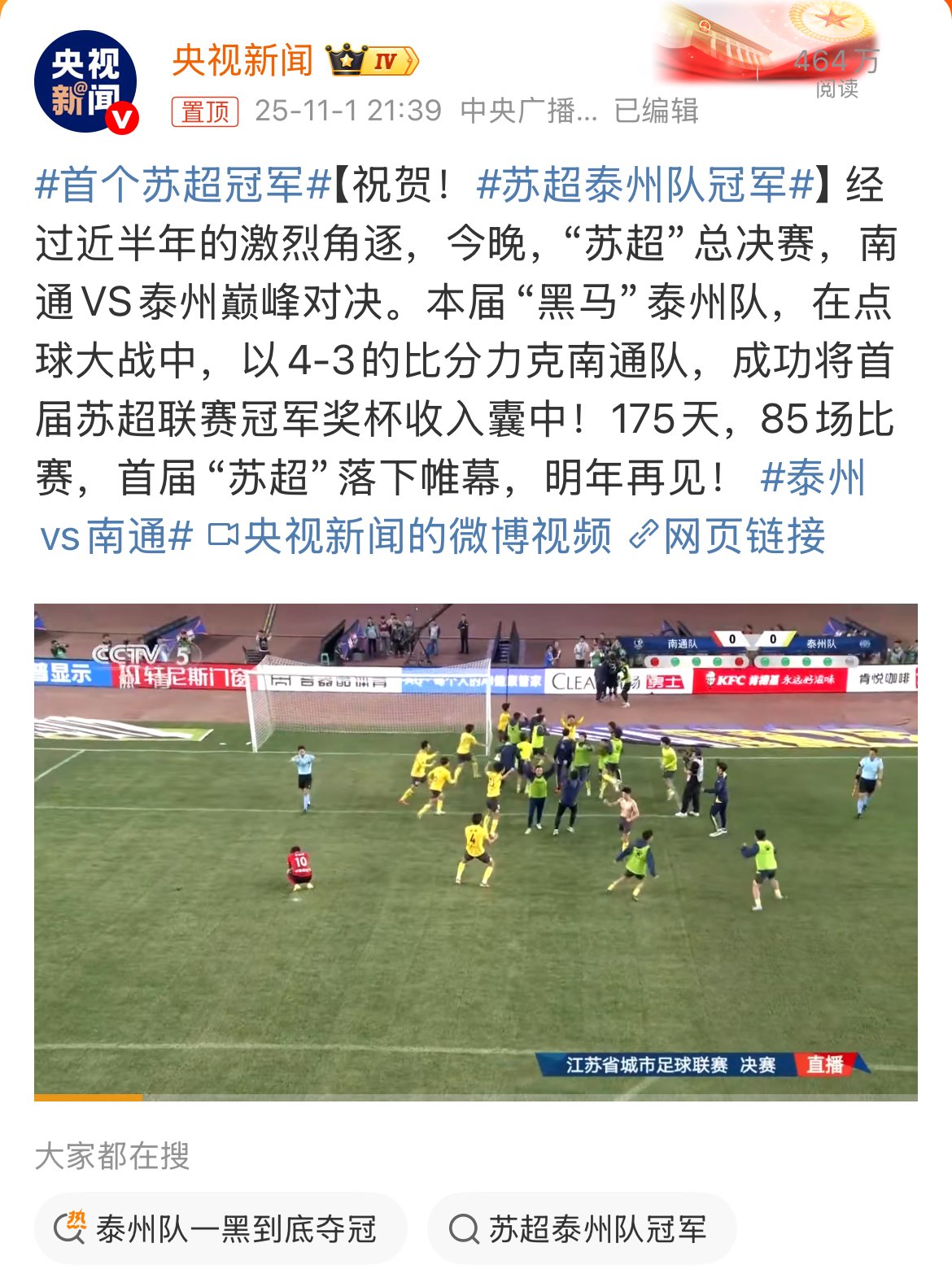The height and width of the screenshot is (1278, 952).
Task: Search 泰州队一黑到底夺冠 suggestion
Action: pyautogui.click(x=220, y=1228)
